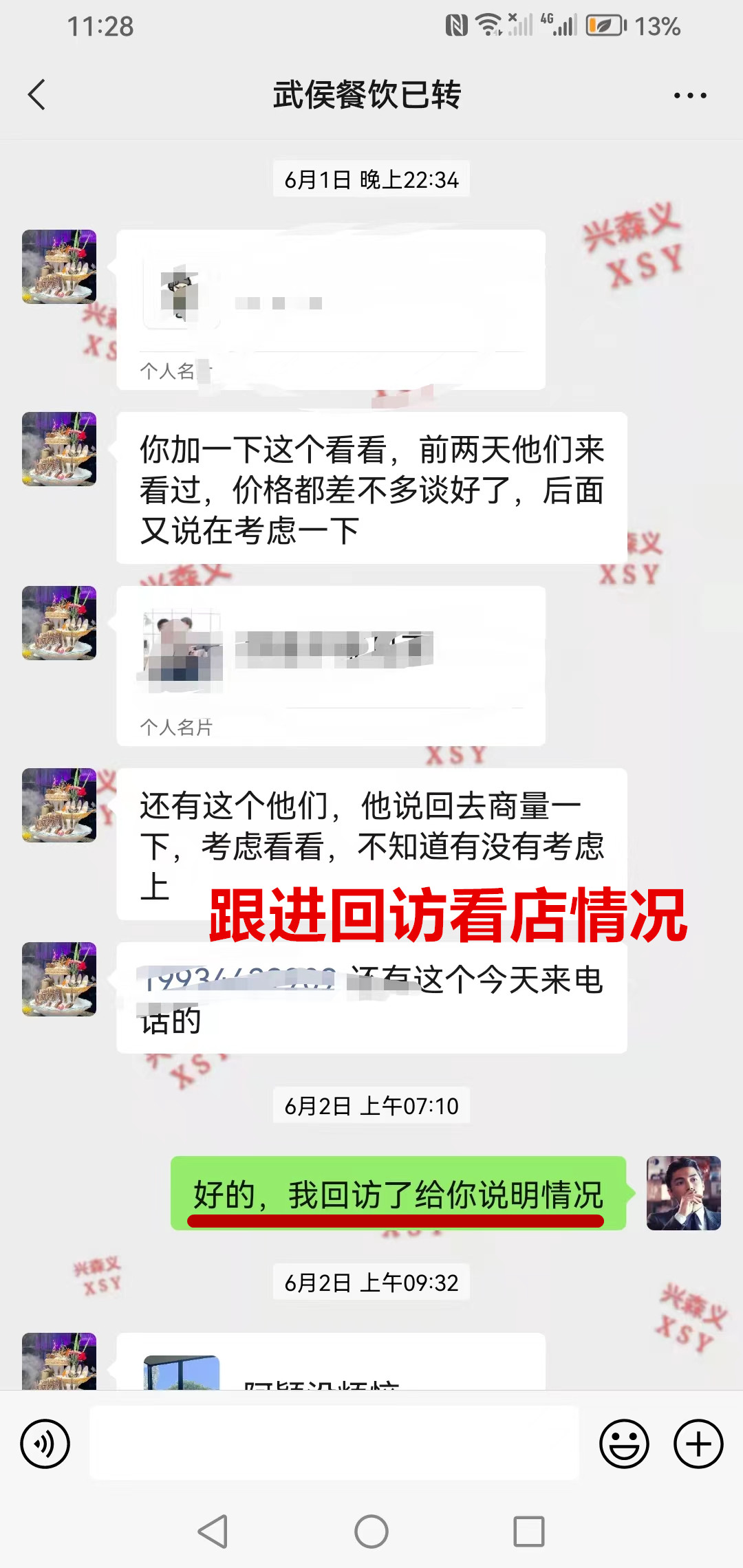Tap the message text field

pyautogui.click(x=334, y=1443)
